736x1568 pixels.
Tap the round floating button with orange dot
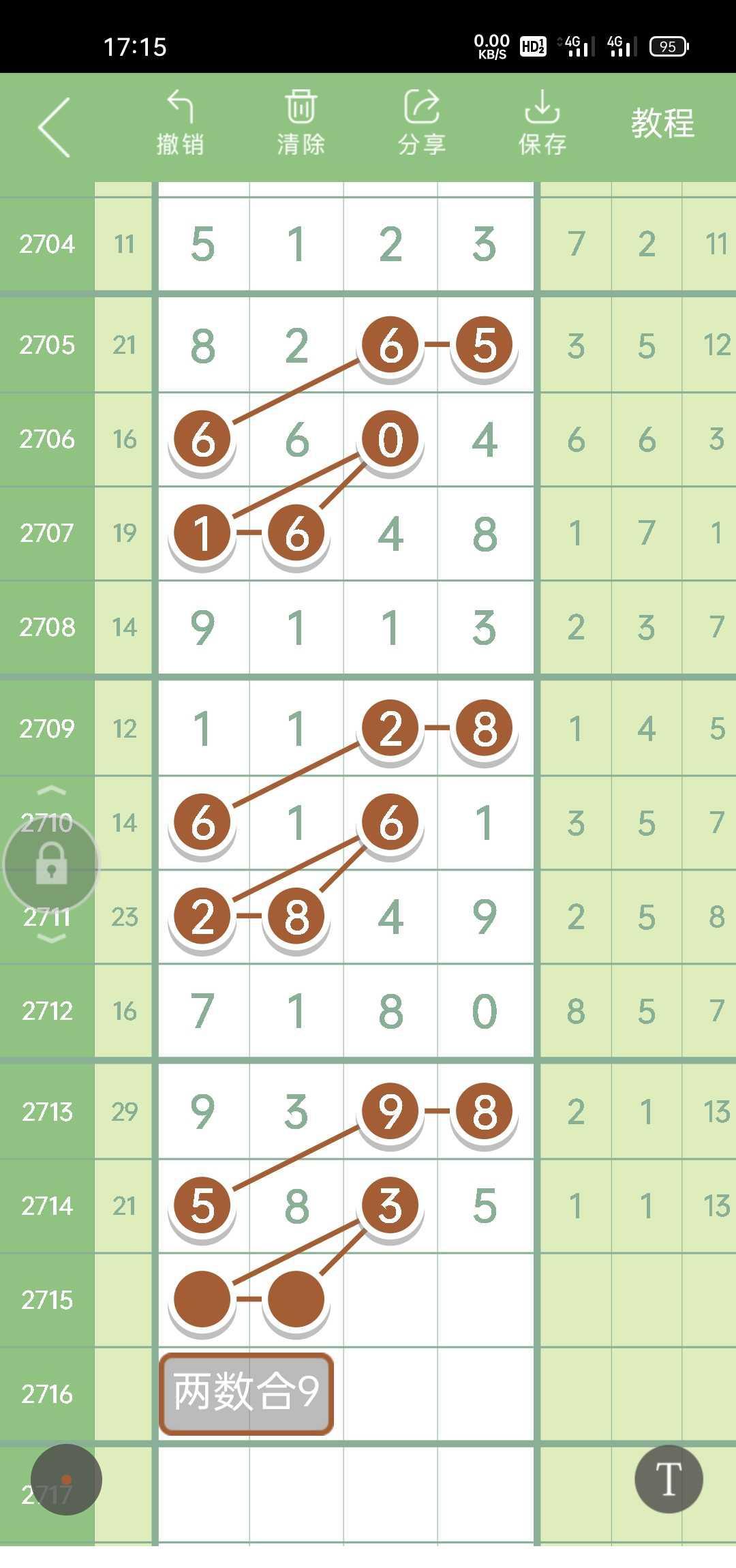(66, 1479)
